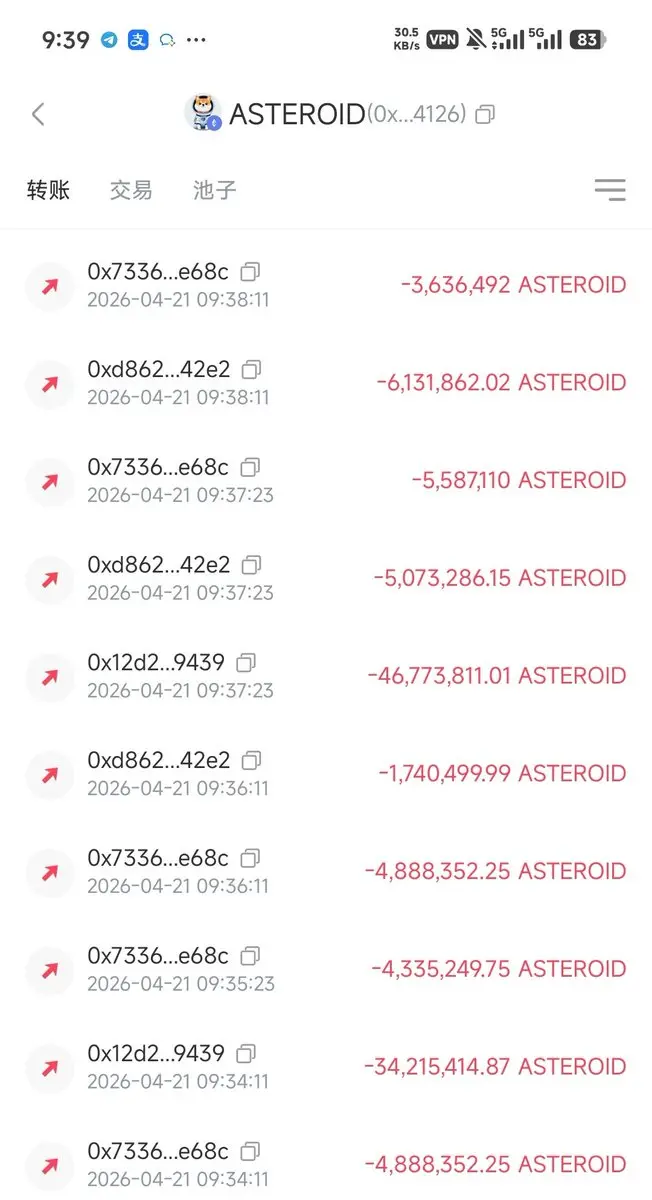
Task: Switch to the 池子 tab
Action: 214,190
